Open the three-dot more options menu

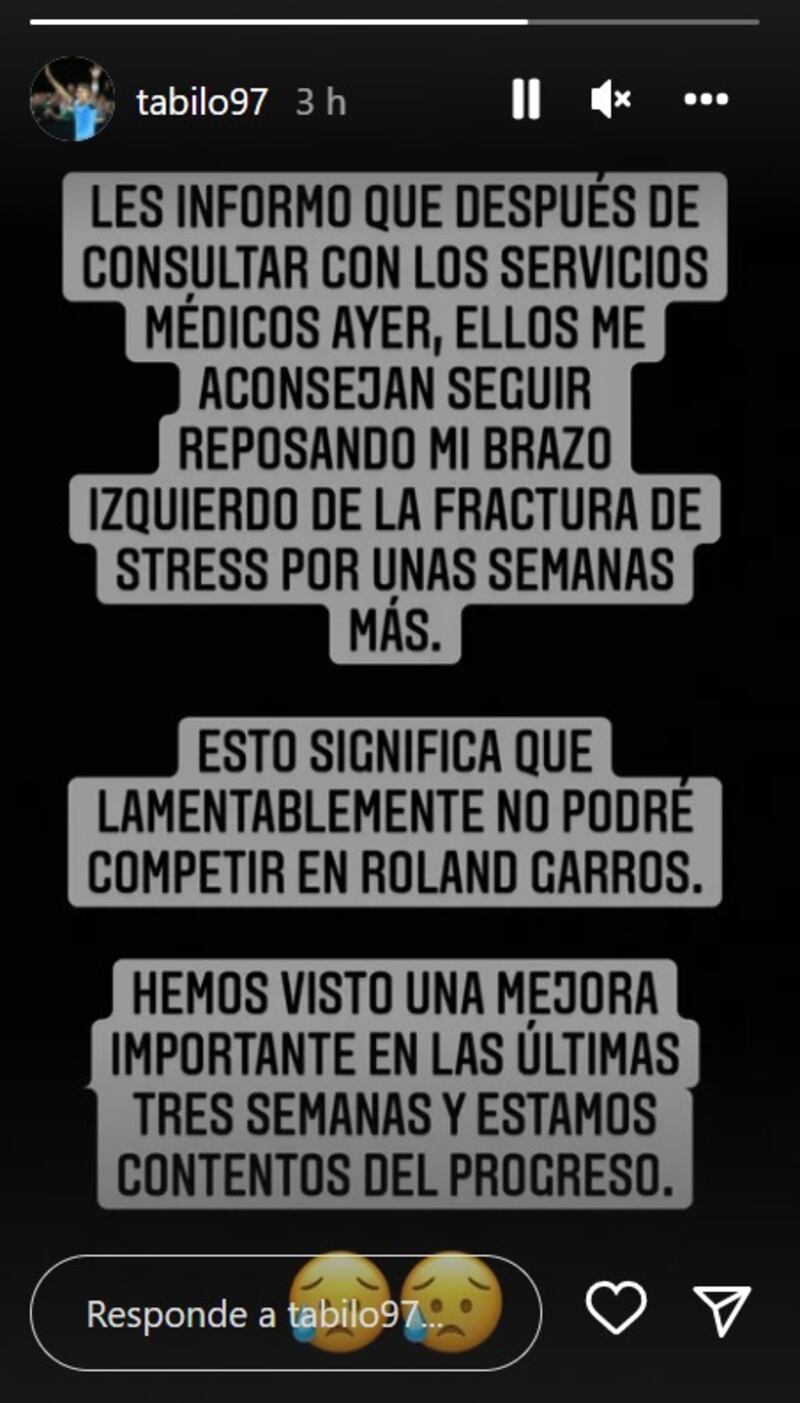point(706,99)
